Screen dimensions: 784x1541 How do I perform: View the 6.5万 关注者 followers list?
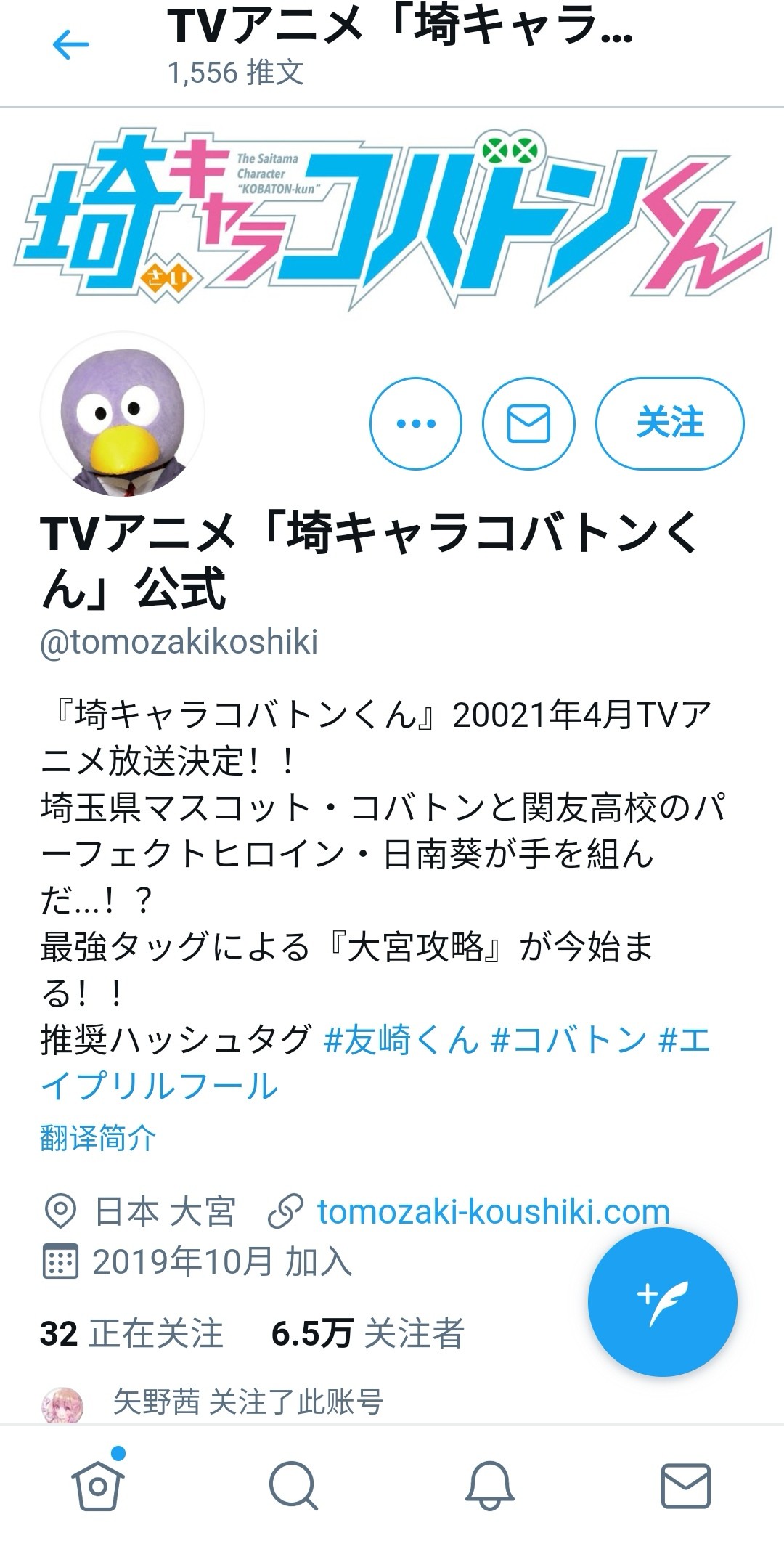click(367, 1334)
